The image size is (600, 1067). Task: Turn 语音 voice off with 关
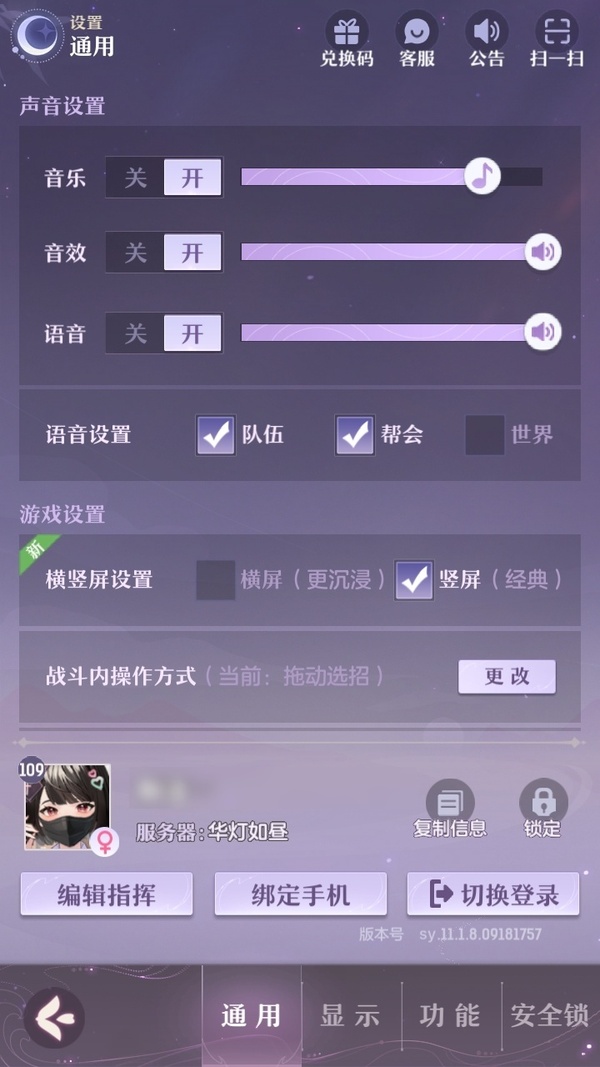point(135,333)
